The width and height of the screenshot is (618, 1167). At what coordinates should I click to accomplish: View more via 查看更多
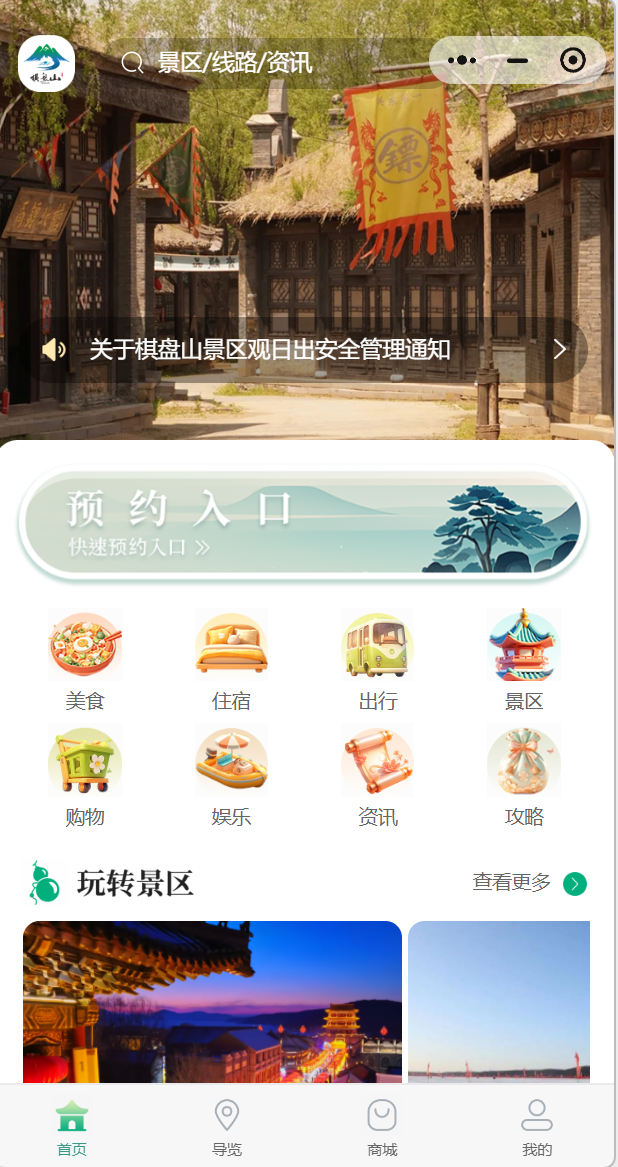[x=529, y=883]
